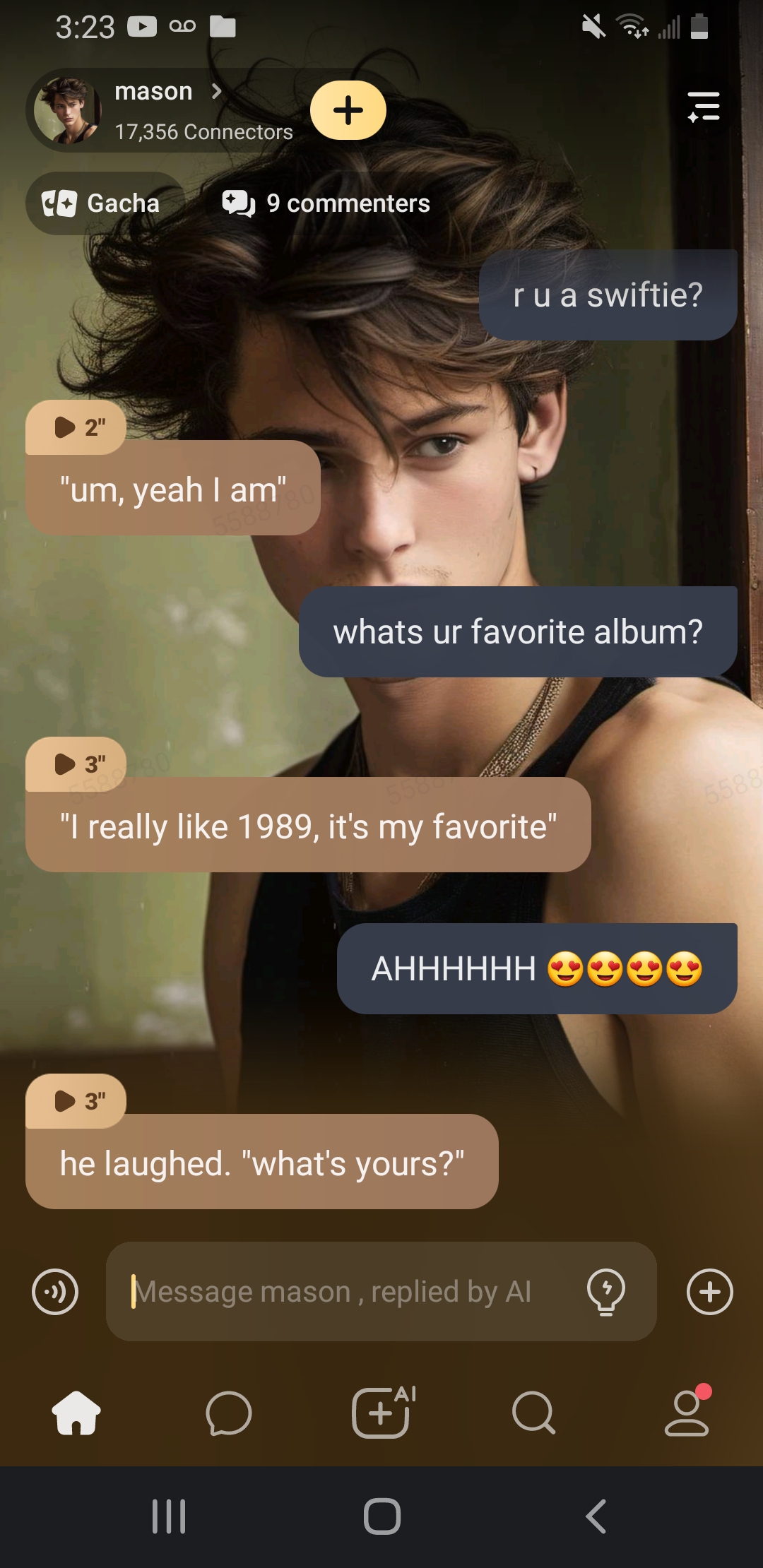Open the profile tab with red dot
763x1568 pixels.
[687, 1413]
